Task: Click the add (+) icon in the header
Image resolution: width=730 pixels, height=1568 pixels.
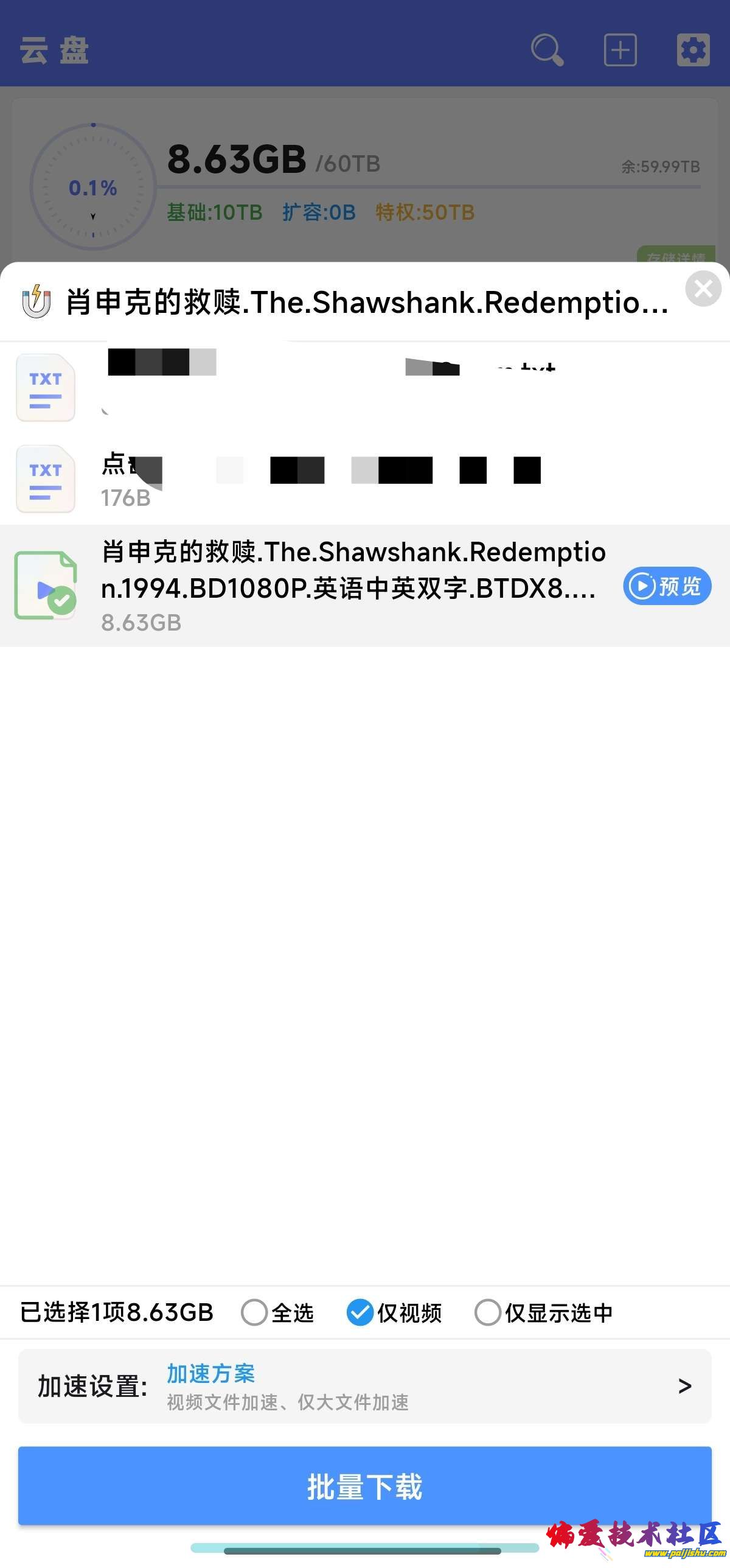Action: pyautogui.click(x=620, y=51)
